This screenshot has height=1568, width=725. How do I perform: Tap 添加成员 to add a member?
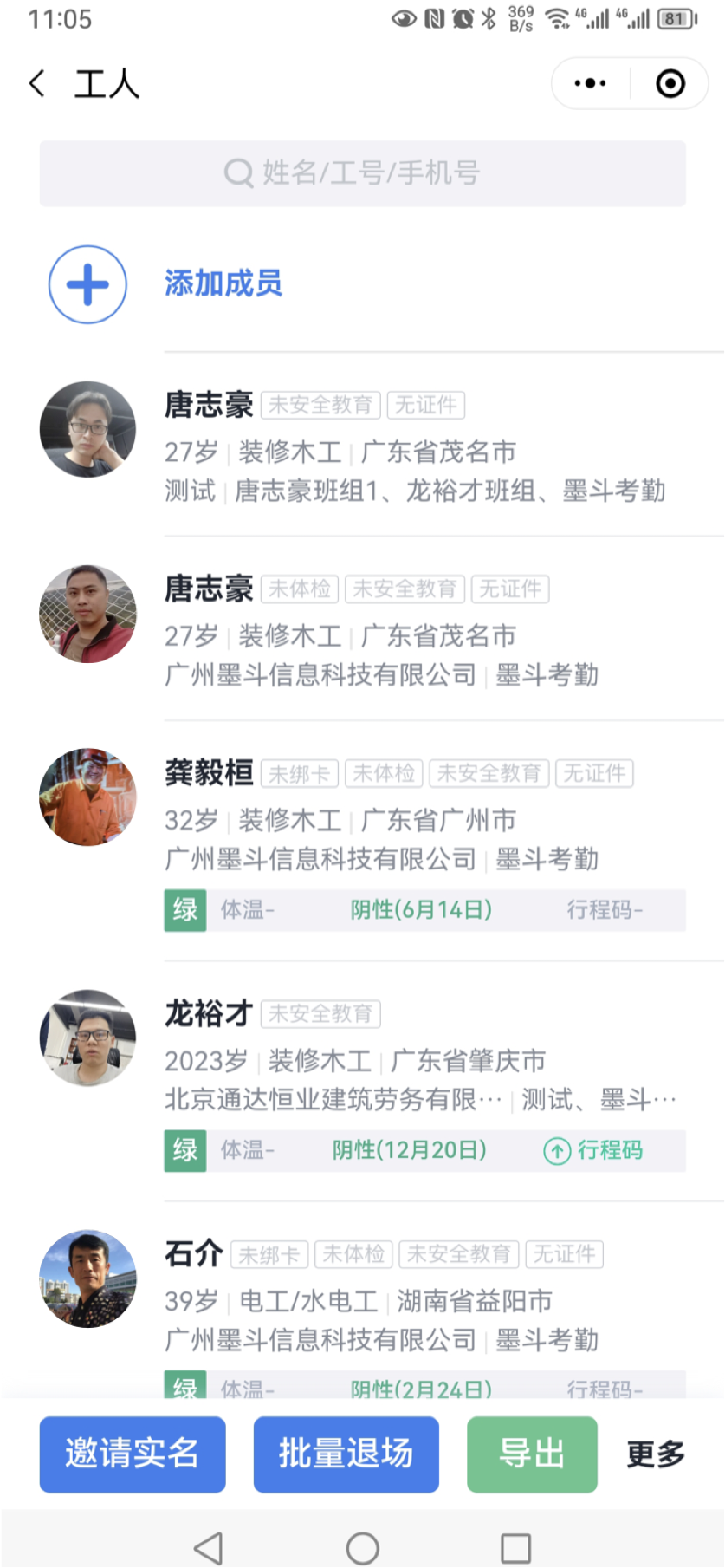tap(223, 283)
